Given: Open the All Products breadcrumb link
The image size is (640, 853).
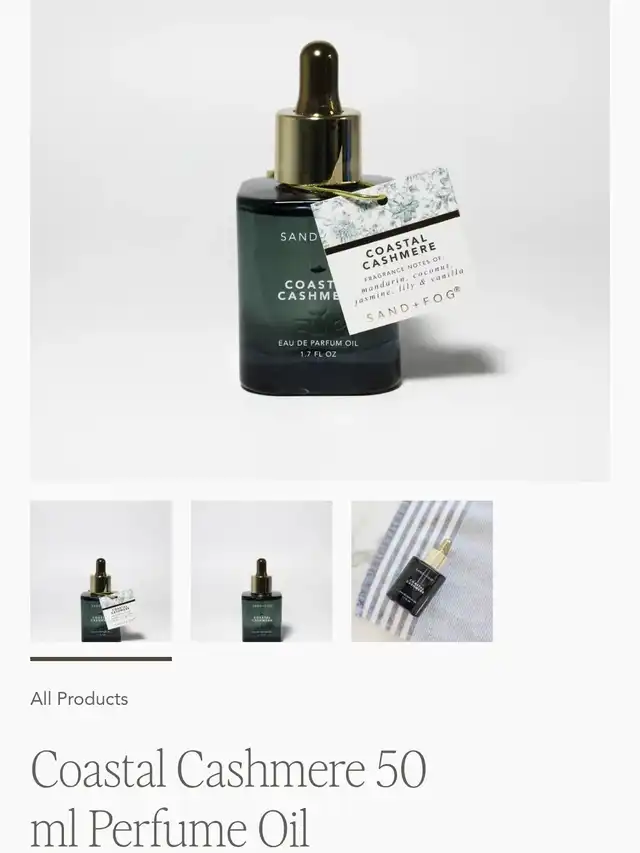Looking at the screenshot, I should (x=79, y=699).
